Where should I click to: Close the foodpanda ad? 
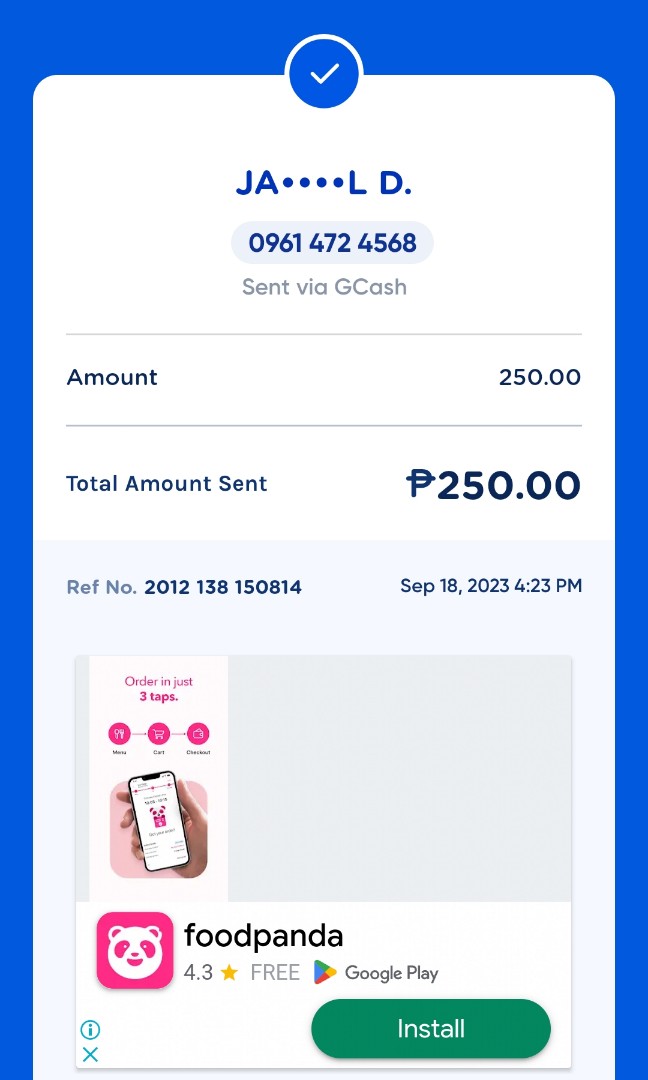[x=90, y=1054]
